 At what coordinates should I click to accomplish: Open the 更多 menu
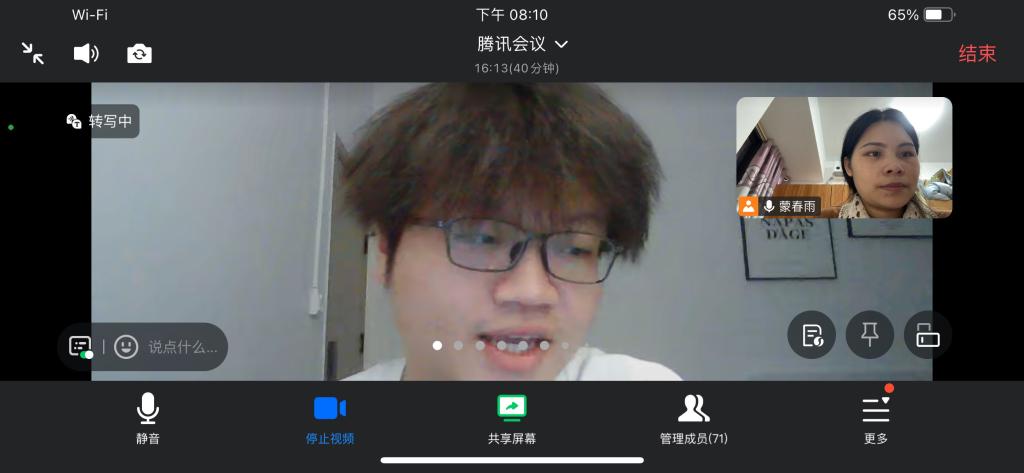point(875,418)
